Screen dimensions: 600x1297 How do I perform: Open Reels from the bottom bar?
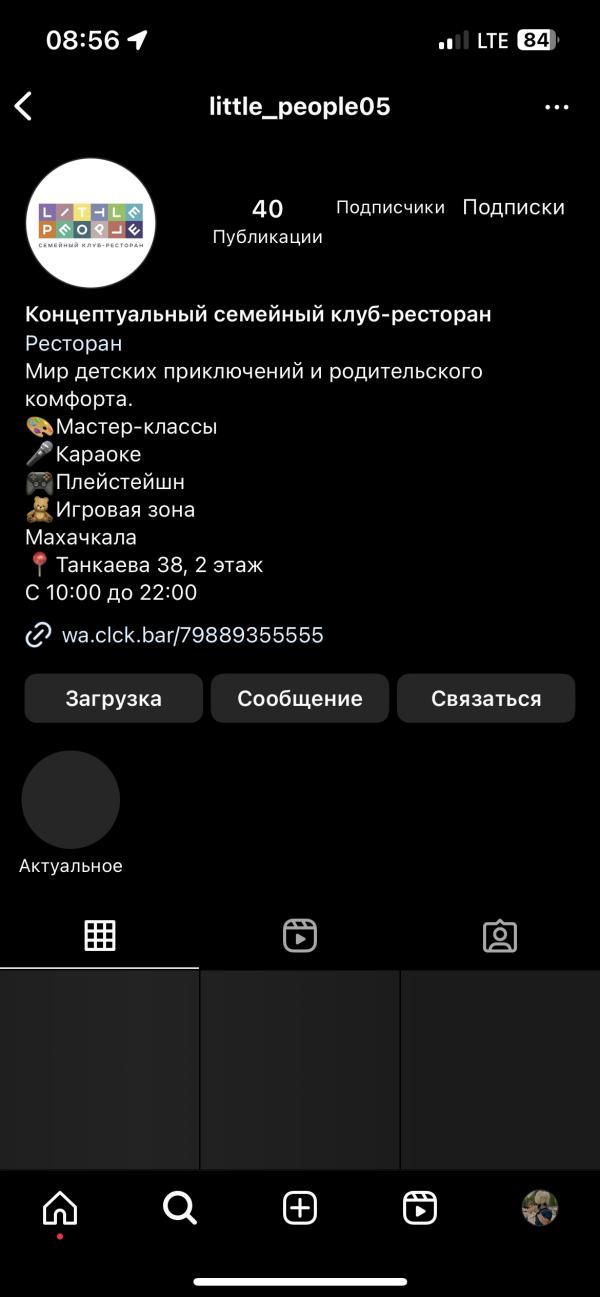point(420,1209)
